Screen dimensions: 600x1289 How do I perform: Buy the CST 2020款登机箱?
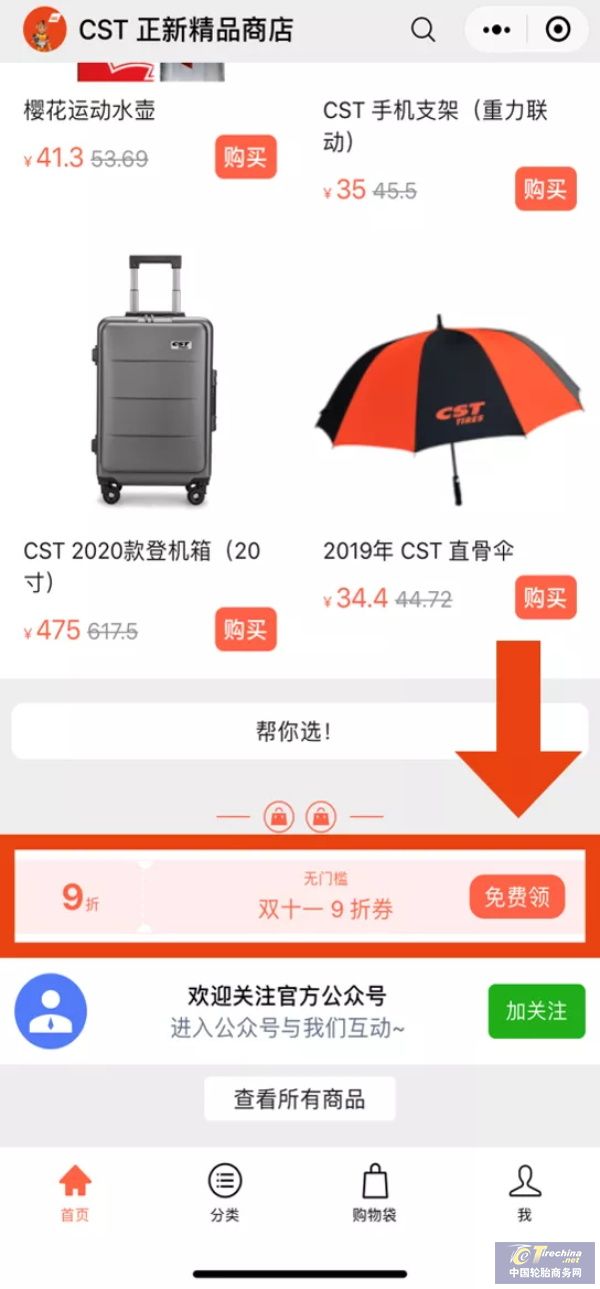pos(245,630)
